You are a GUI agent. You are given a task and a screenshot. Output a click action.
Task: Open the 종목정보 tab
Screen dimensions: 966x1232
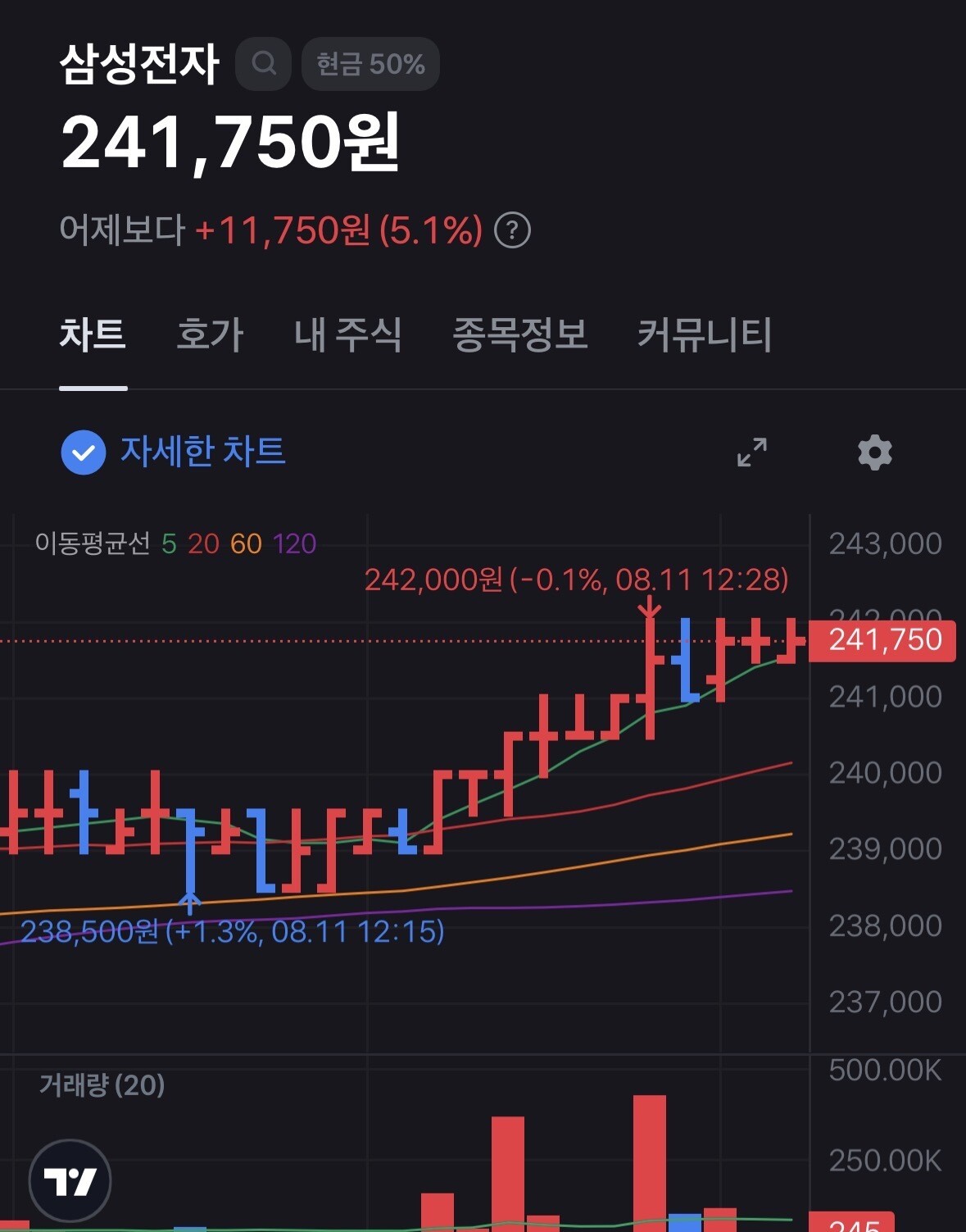(520, 334)
